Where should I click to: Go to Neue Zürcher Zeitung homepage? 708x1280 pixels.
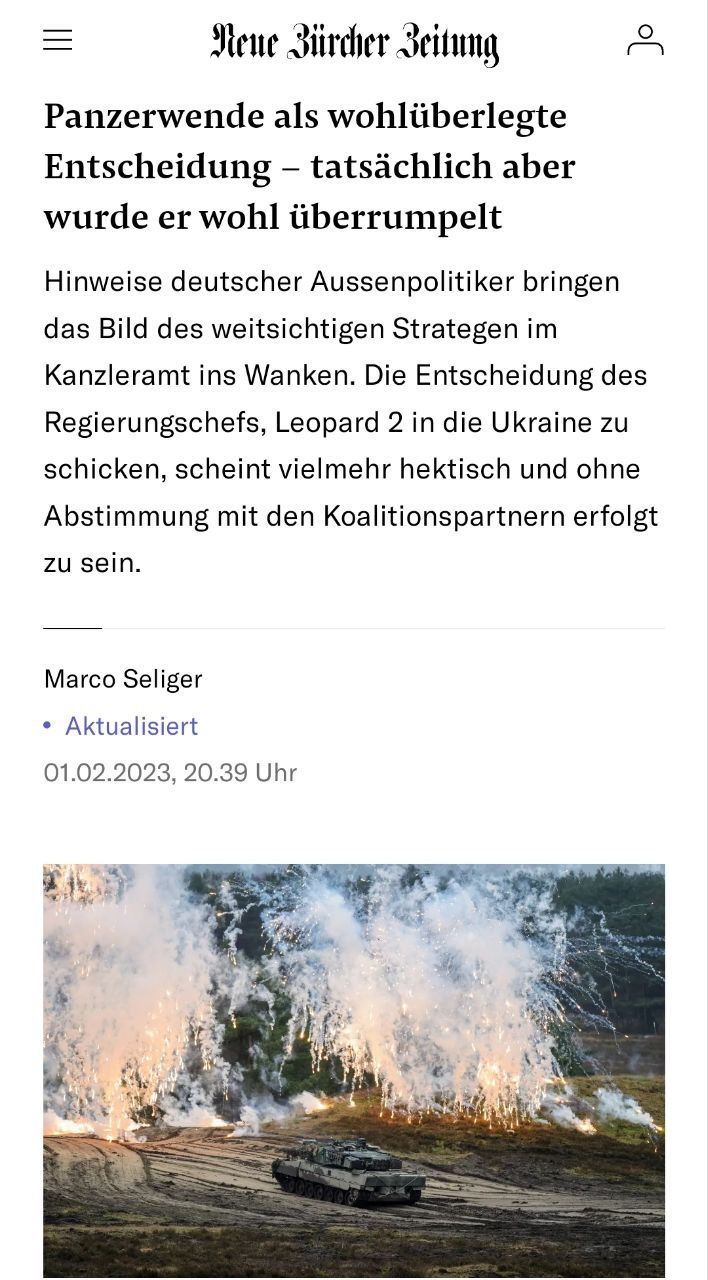click(x=354, y=43)
